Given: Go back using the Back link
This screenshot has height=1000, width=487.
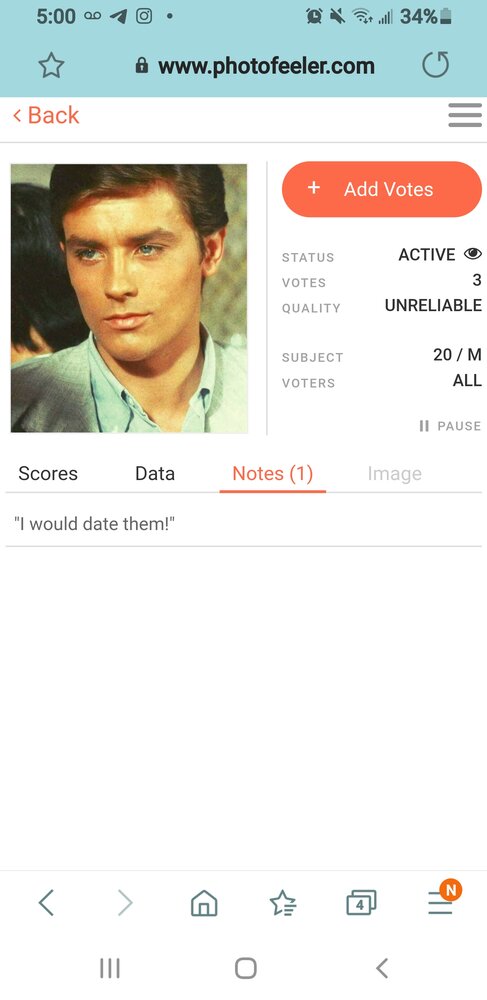Looking at the screenshot, I should pyautogui.click(x=46, y=115).
